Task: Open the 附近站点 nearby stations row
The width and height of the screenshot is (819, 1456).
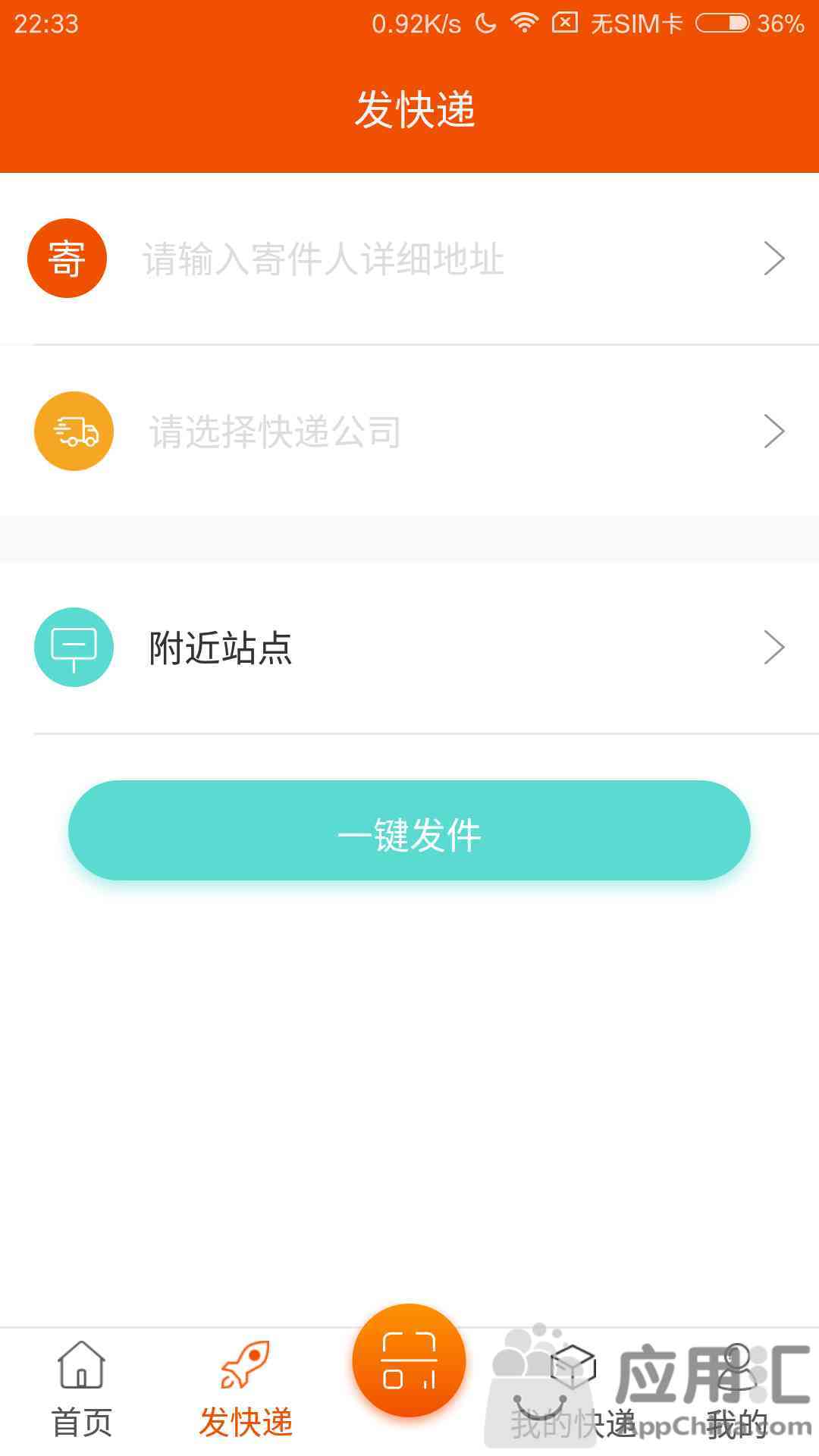Action: [x=409, y=648]
